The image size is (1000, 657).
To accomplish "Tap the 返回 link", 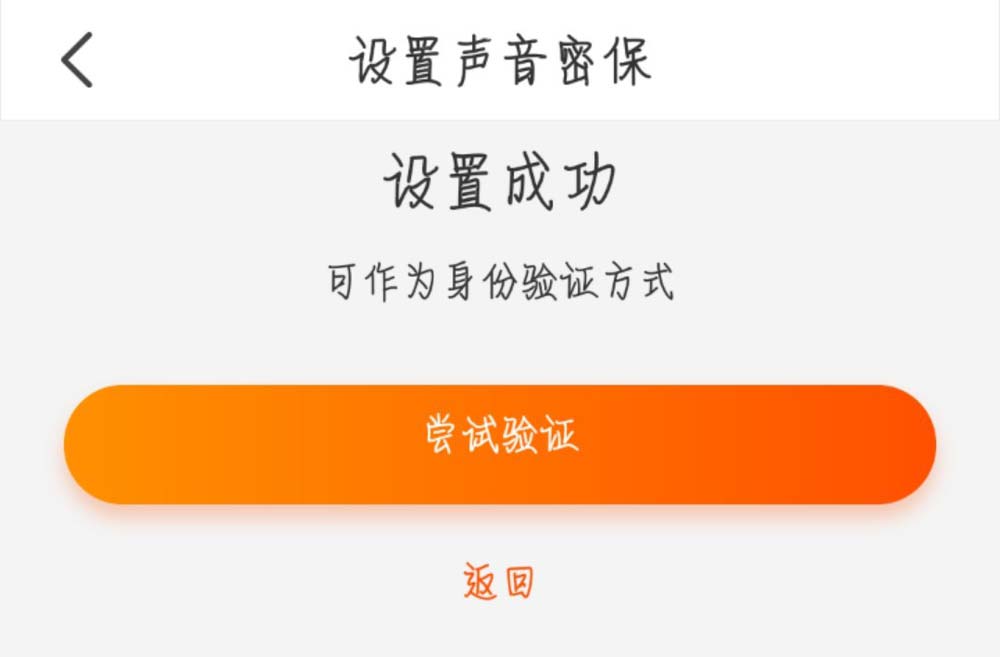I will [x=499, y=581].
